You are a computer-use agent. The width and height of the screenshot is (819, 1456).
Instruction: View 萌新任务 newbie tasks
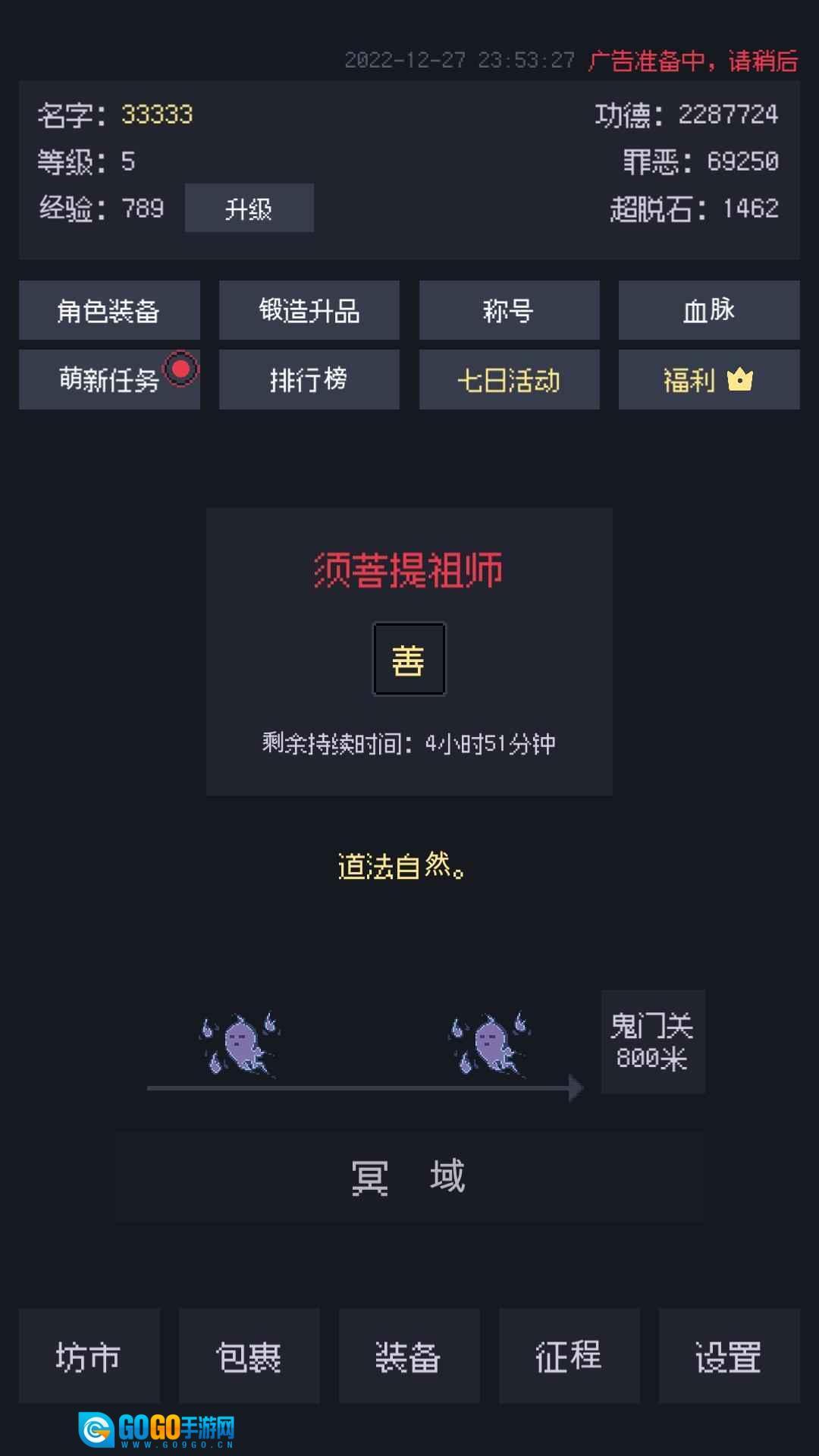pyautogui.click(x=109, y=380)
